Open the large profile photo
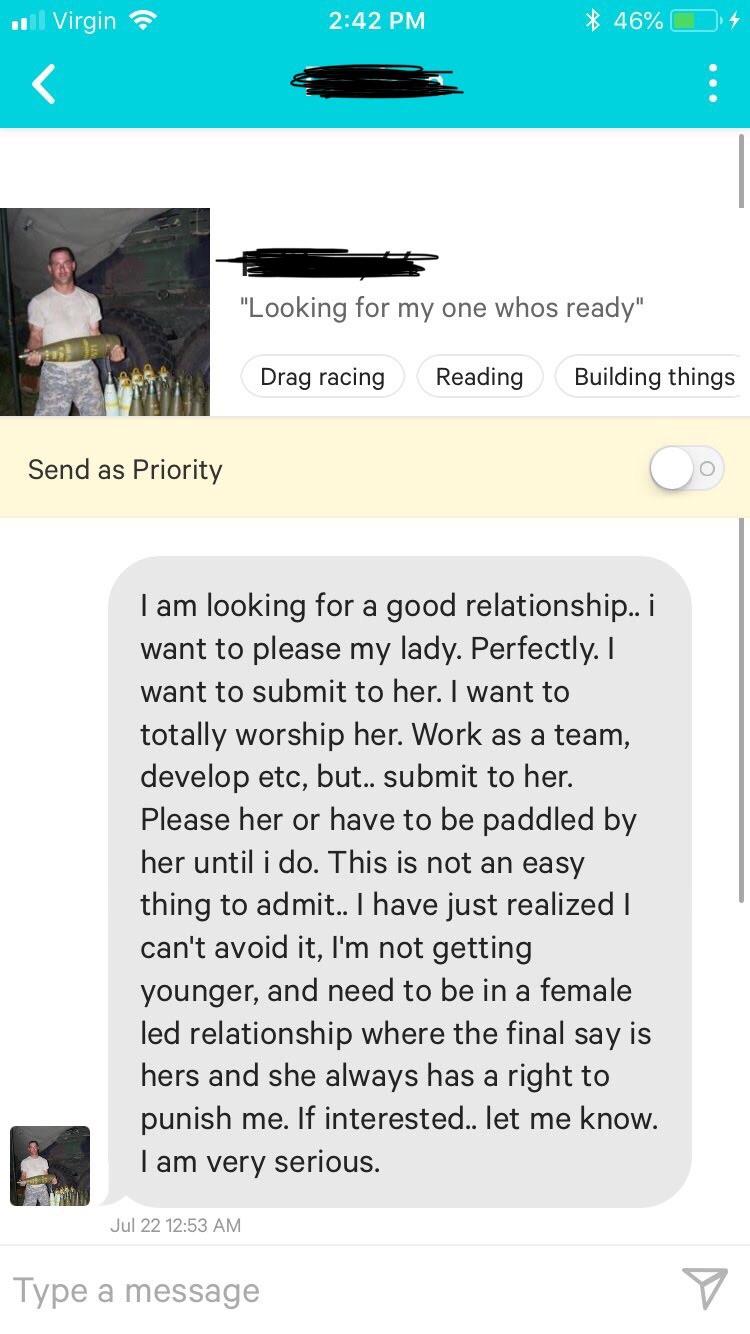Viewport: 750px width, 1334px height. (105, 312)
